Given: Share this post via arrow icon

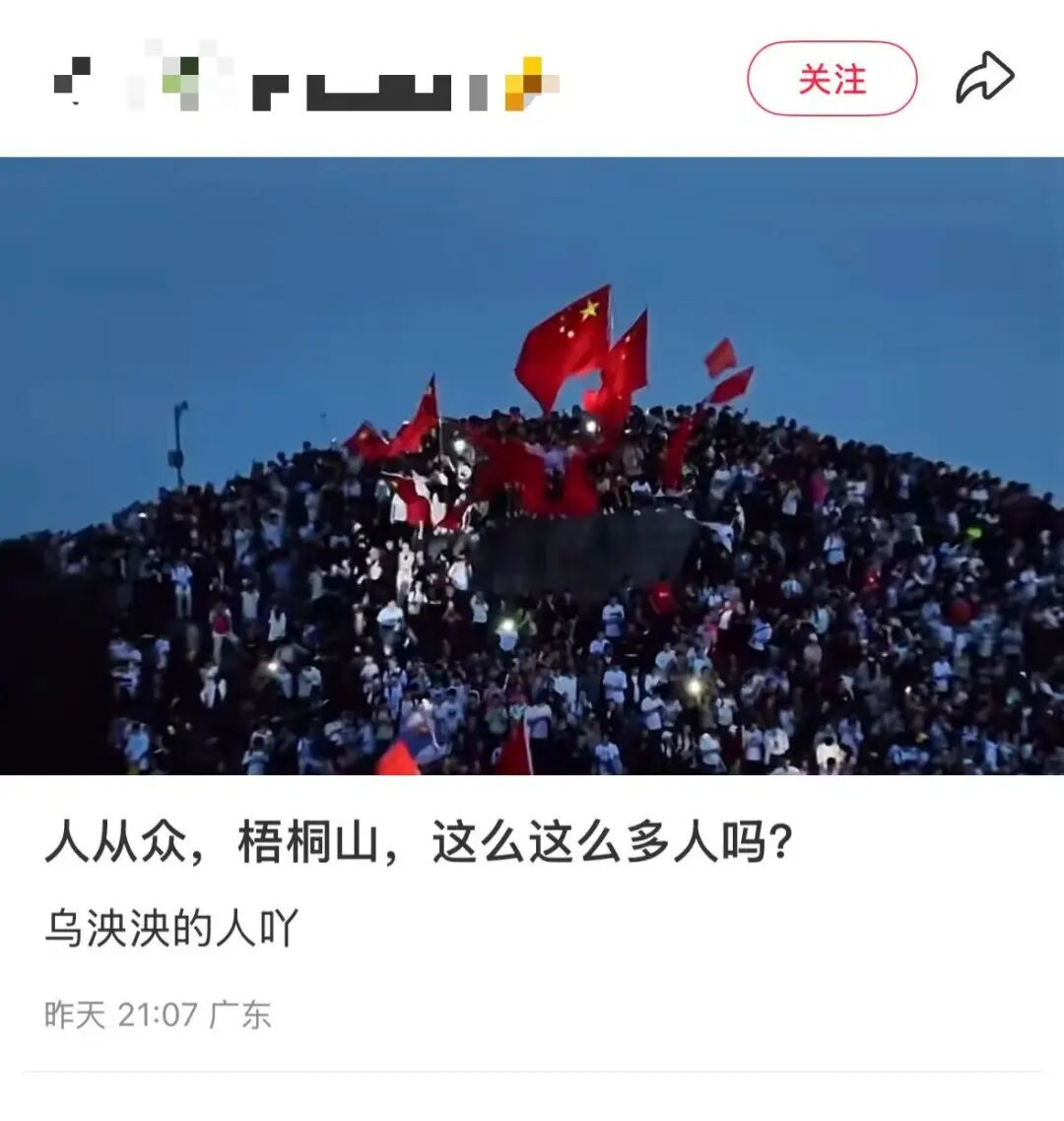Looking at the screenshot, I should coord(984,79).
